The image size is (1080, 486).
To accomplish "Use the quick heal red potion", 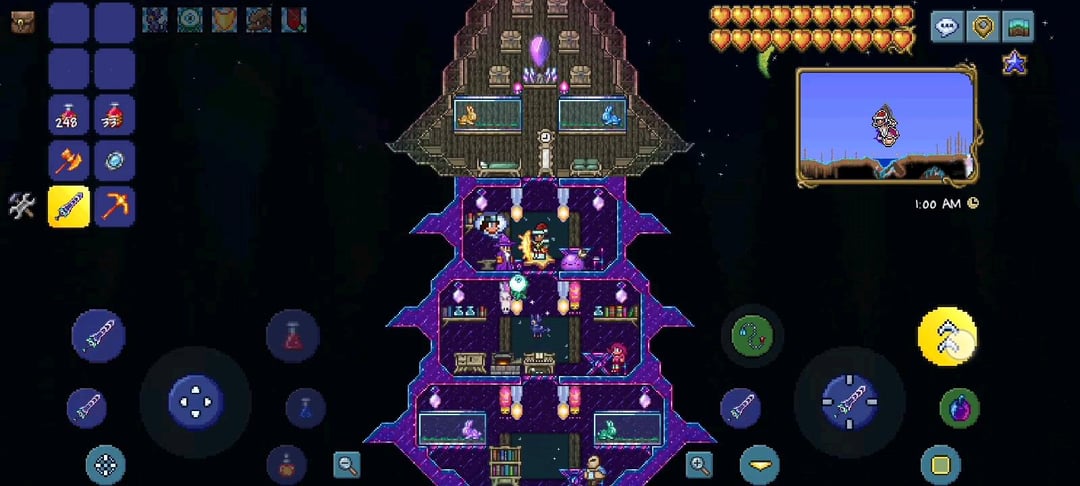I will click(293, 336).
